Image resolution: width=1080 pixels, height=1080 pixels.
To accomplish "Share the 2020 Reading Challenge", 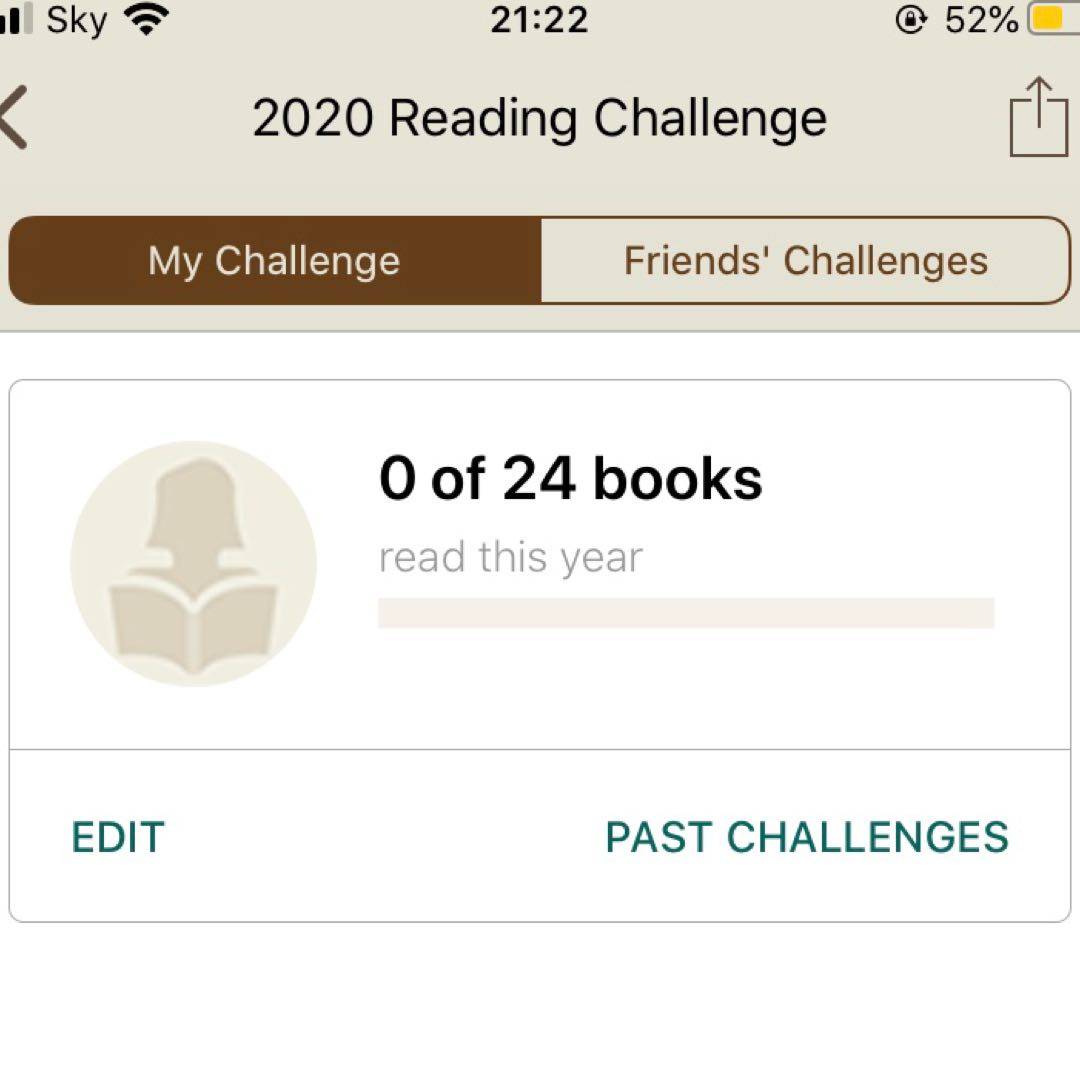I will click(1038, 118).
